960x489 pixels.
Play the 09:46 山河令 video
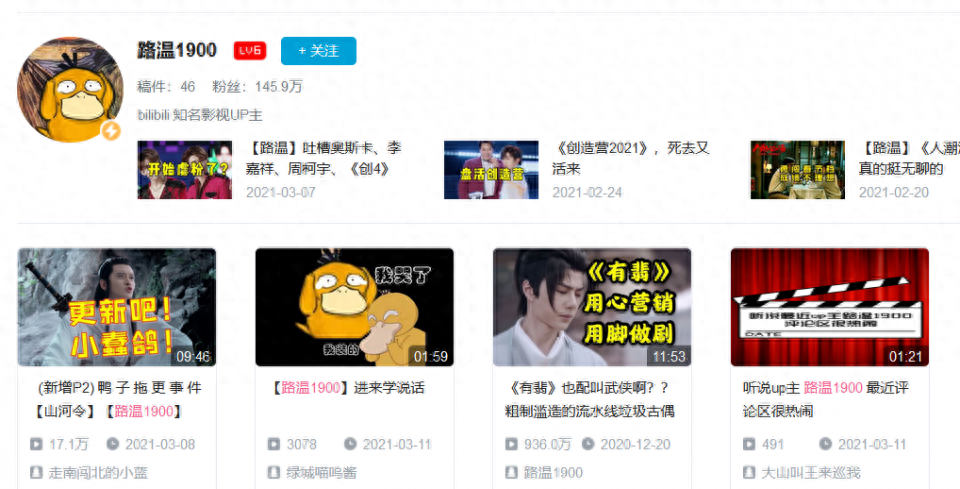[x=117, y=307]
